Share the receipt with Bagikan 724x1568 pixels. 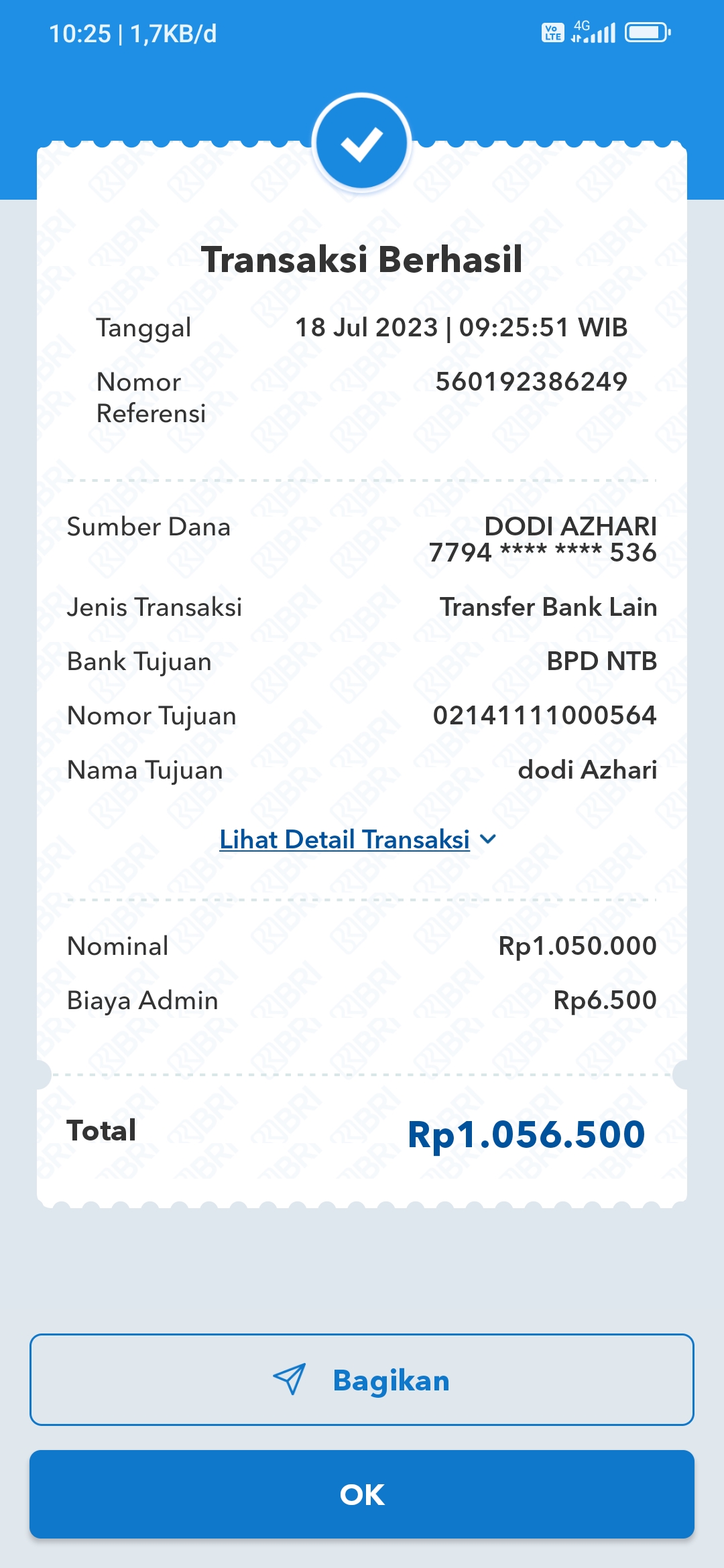362,1380
